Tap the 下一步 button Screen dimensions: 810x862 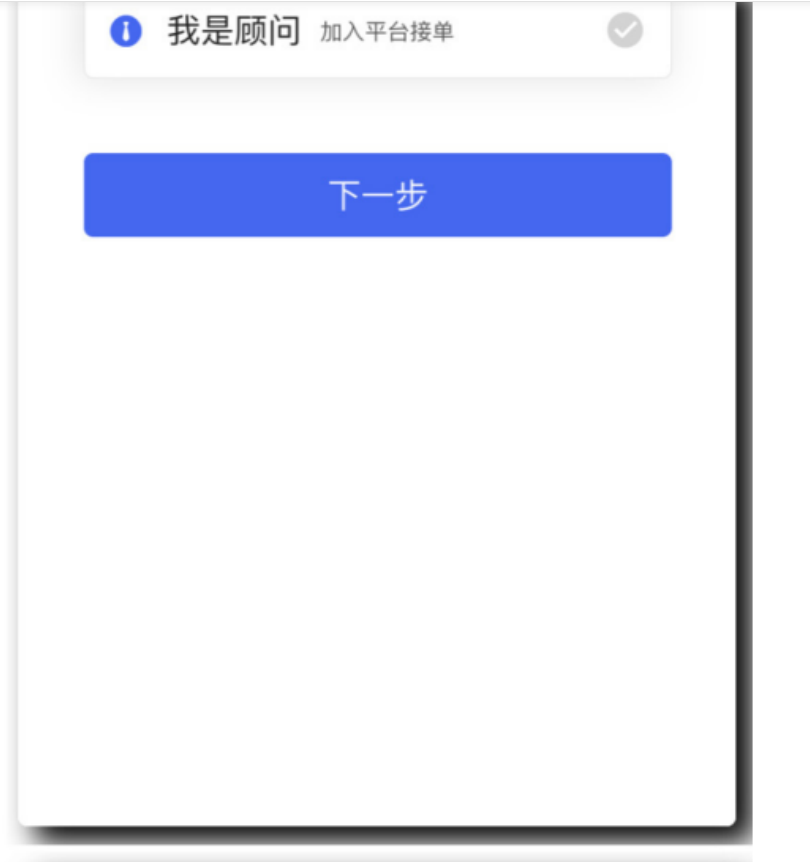point(377,195)
